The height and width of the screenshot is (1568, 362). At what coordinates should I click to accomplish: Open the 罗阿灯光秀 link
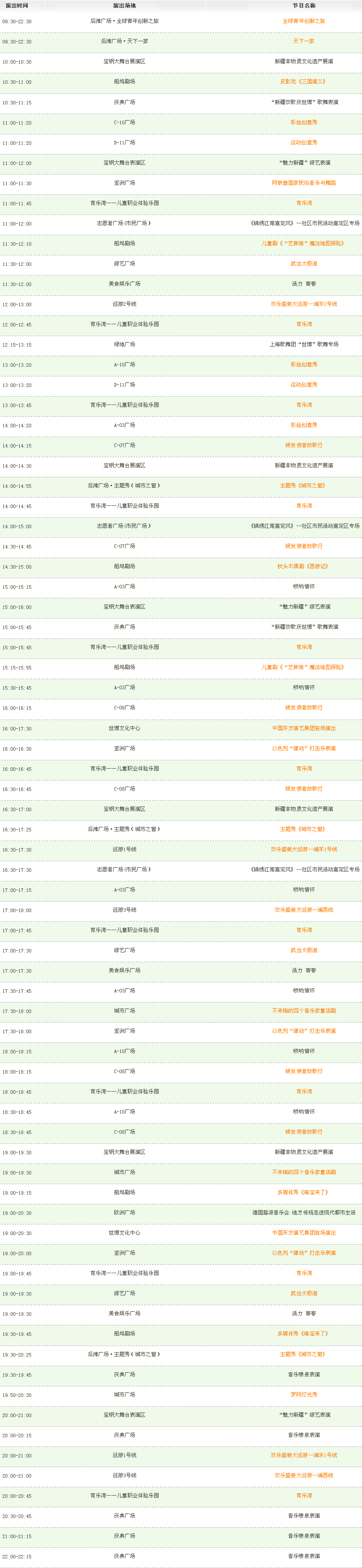pyautogui.click(x=304, y=1395)
